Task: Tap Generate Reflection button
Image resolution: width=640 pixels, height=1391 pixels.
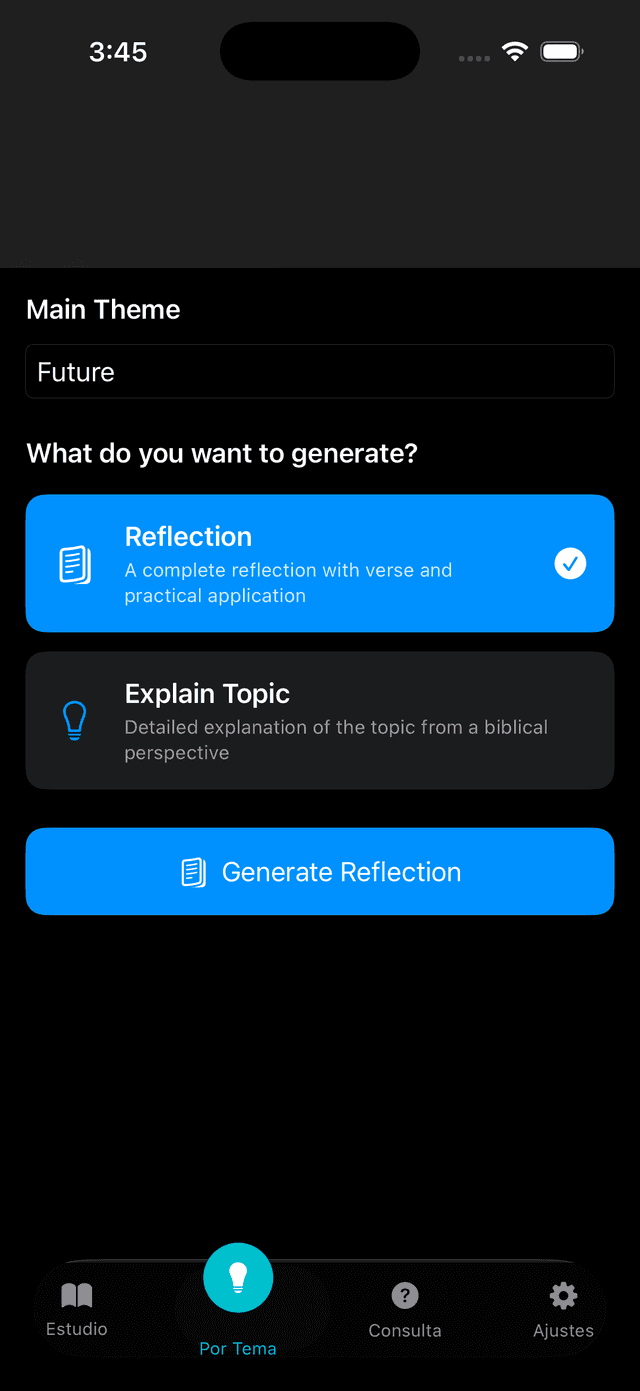Action: pos(319,871)
